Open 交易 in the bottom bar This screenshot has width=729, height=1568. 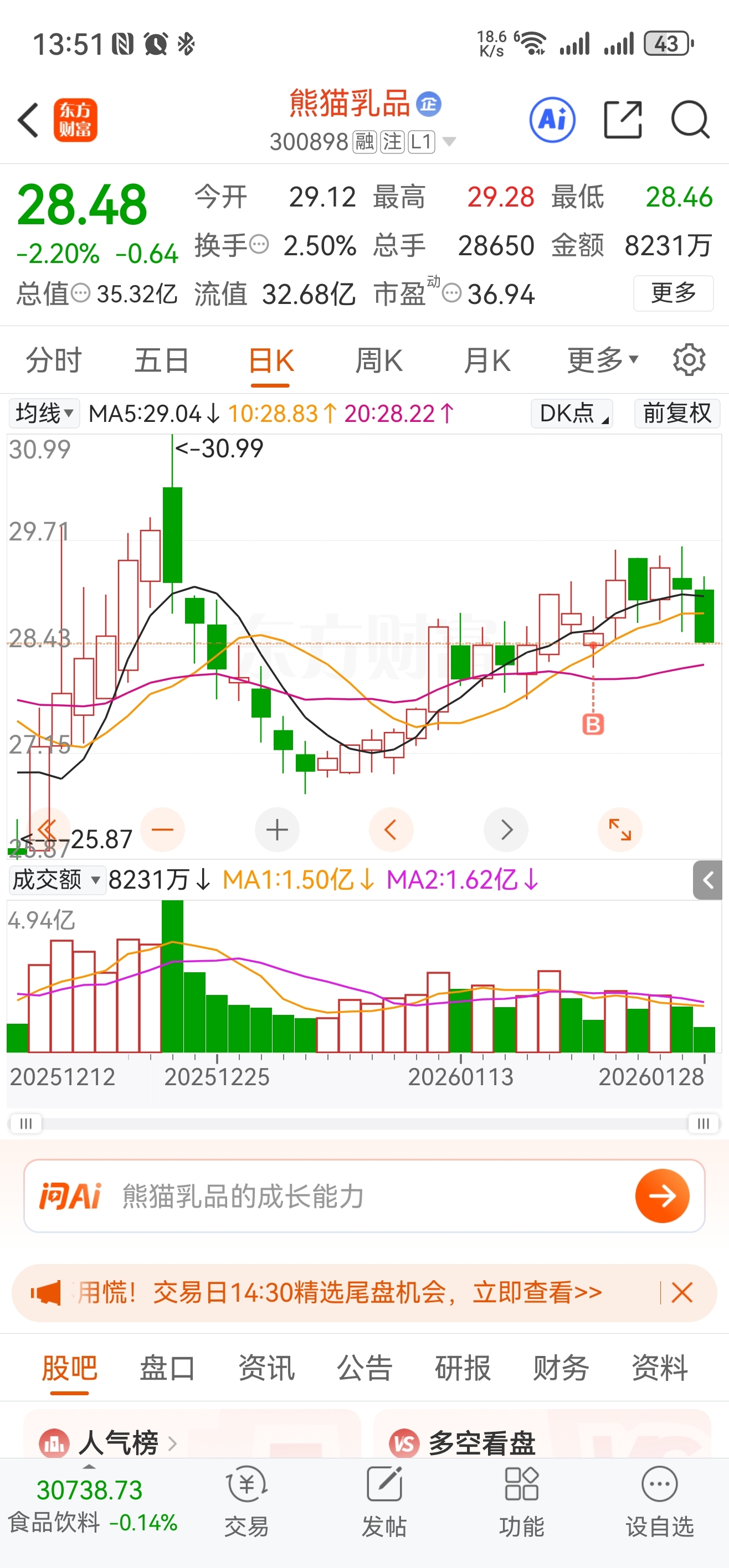point(247,1502)
